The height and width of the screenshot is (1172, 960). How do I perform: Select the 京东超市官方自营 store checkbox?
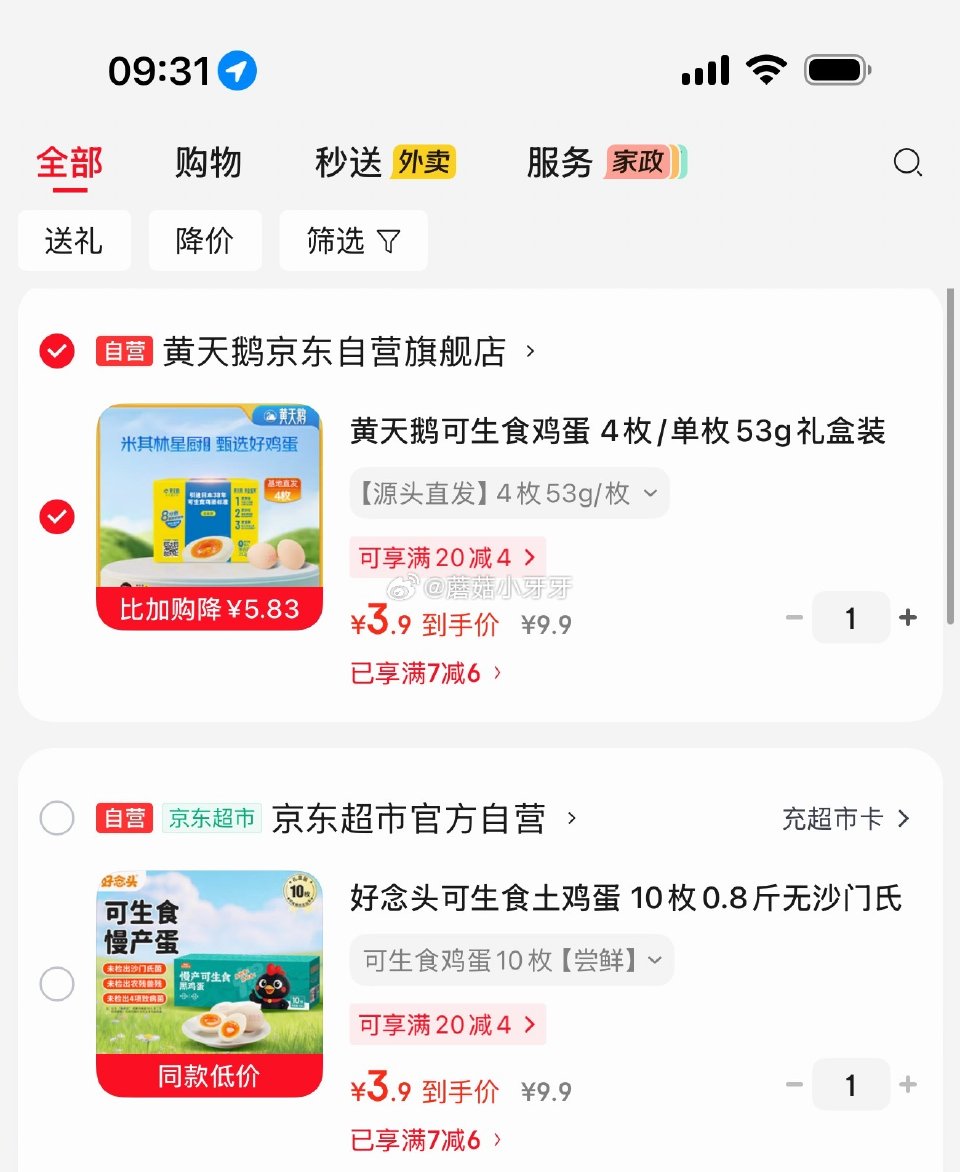point(57,818)
